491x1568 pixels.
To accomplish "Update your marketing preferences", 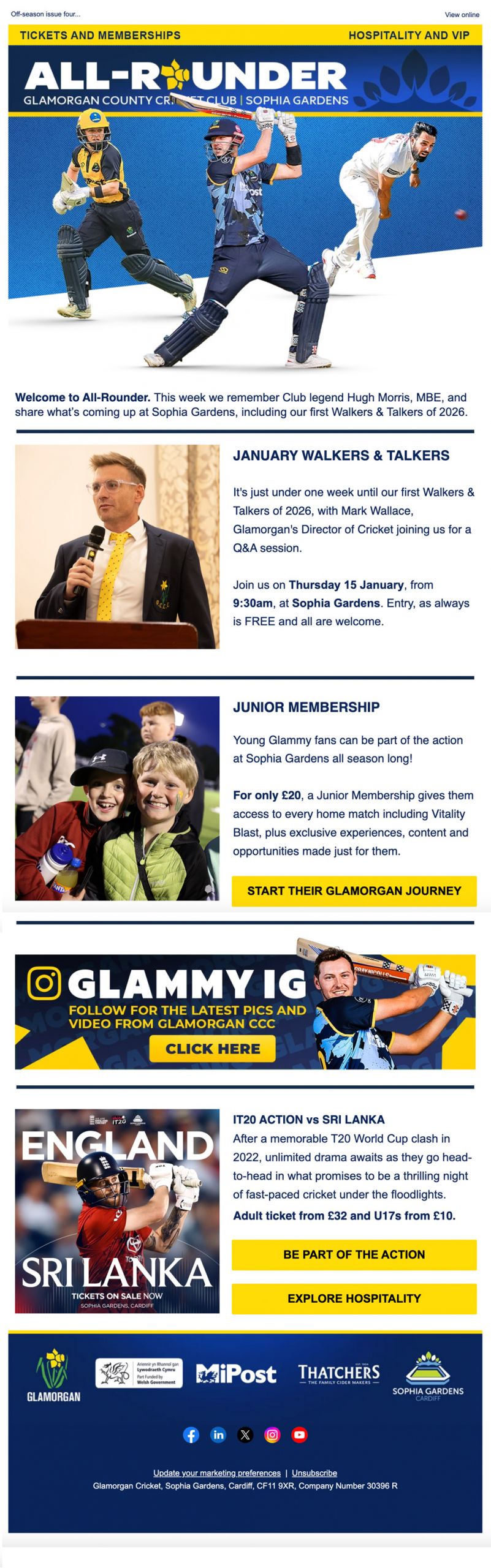I will 217,1473.
